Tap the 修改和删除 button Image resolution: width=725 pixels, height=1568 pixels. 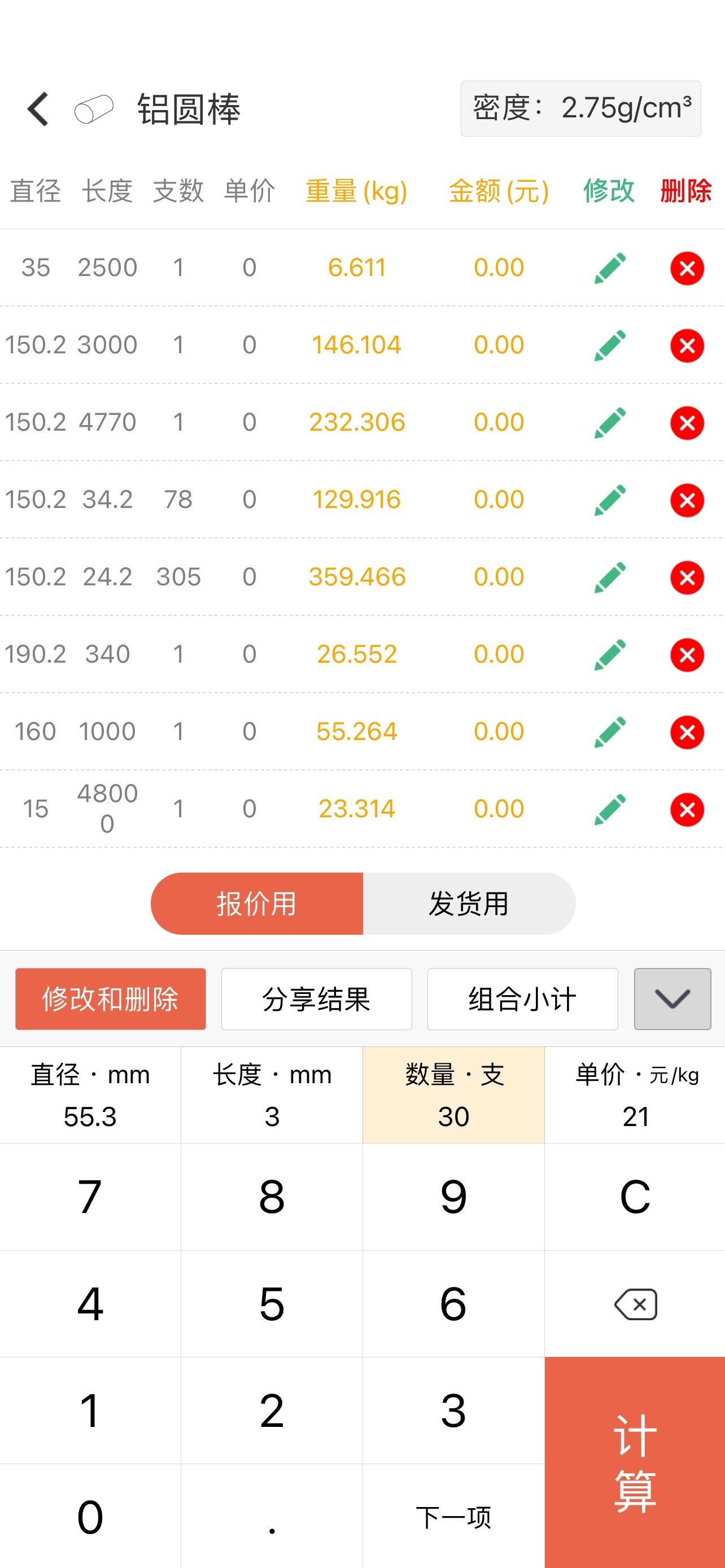click(x=110, y=999)
